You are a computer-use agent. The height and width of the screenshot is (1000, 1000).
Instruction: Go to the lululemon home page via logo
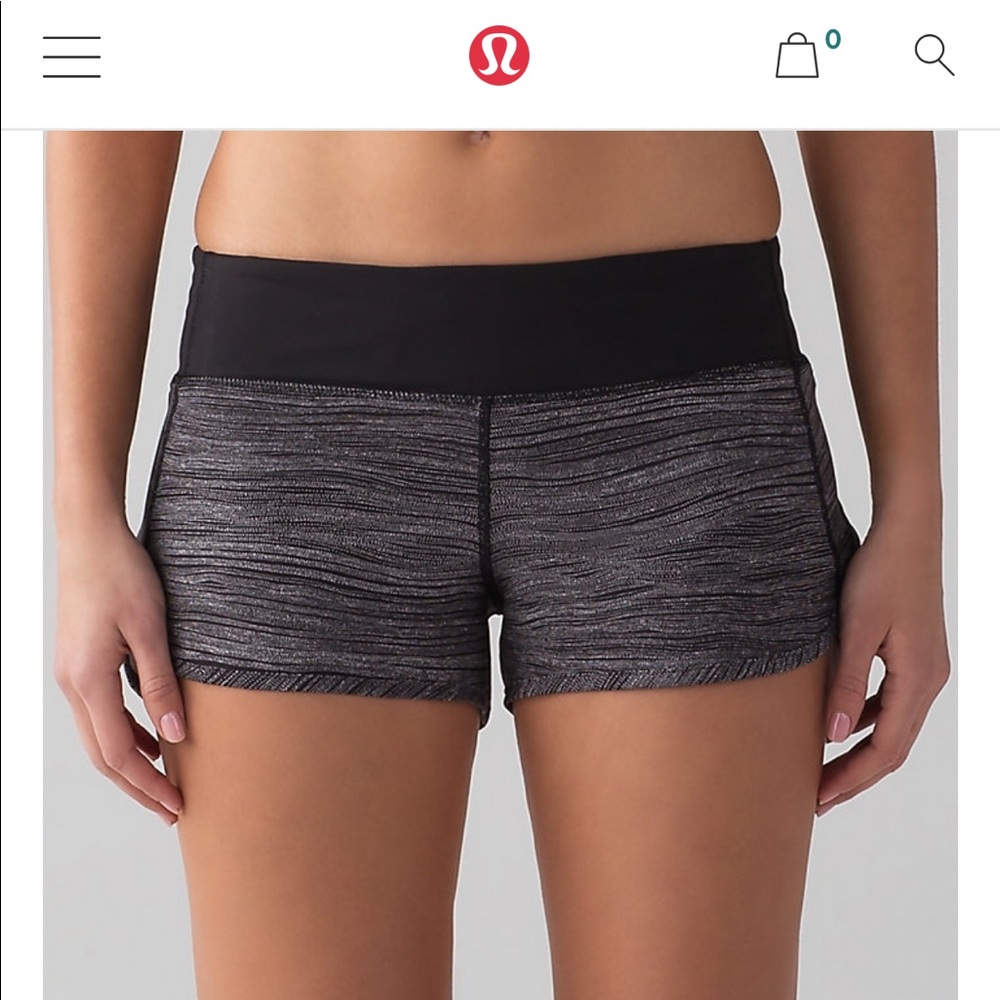click(x=499, y=55)
